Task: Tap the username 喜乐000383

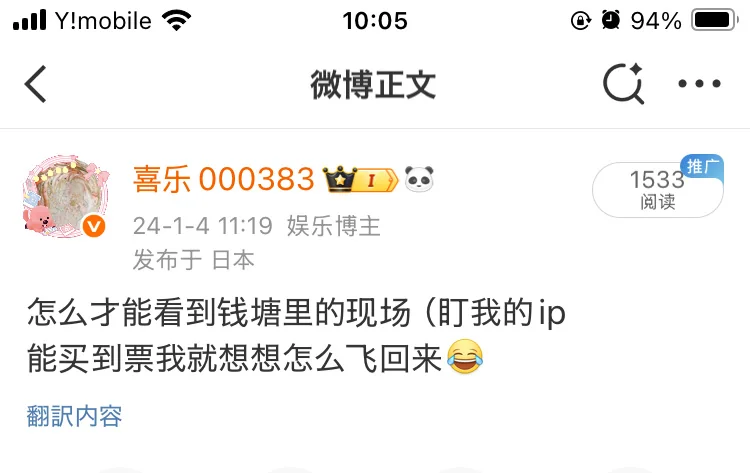Action: tap(224, 180)
